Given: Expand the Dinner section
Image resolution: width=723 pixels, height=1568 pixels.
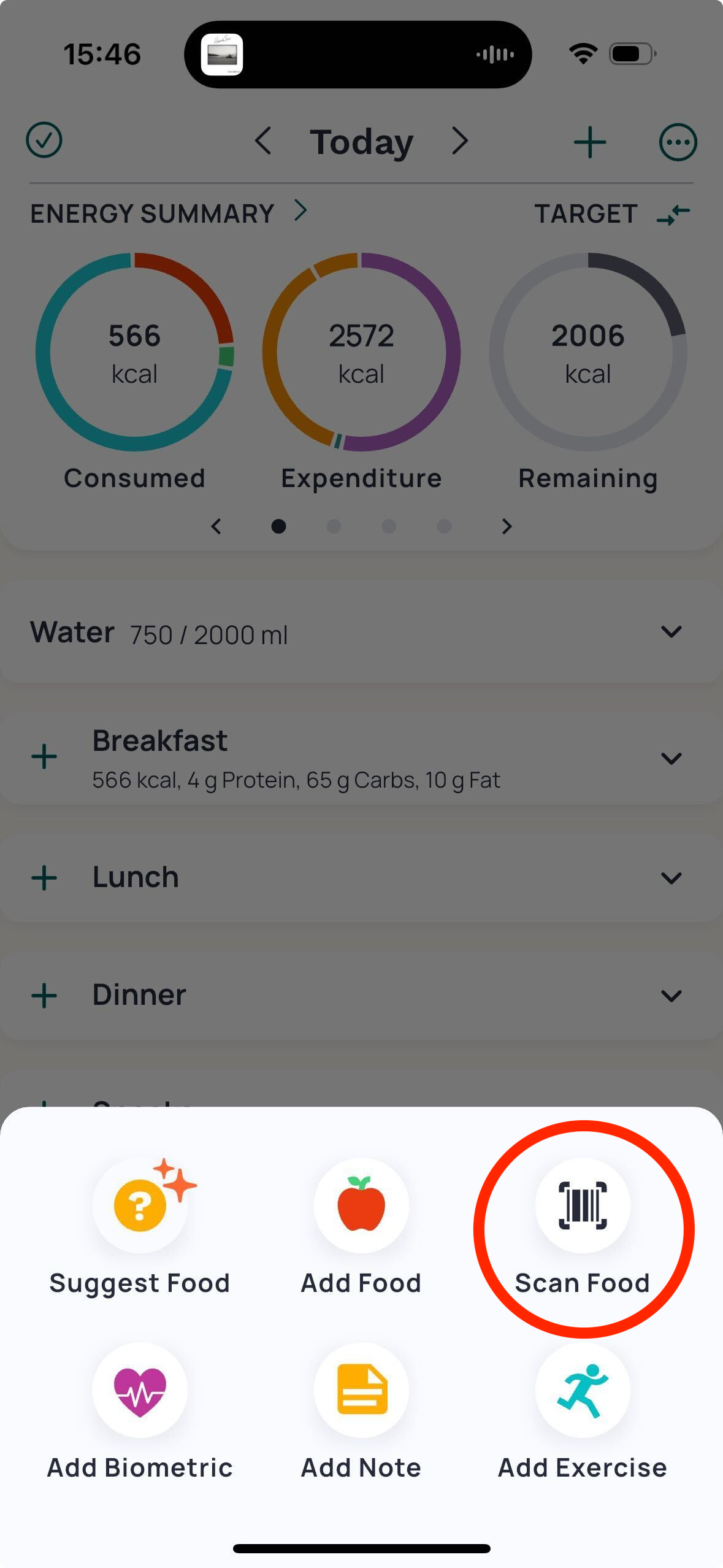Looking at the screenshot, I should click(x=671, y=995).
